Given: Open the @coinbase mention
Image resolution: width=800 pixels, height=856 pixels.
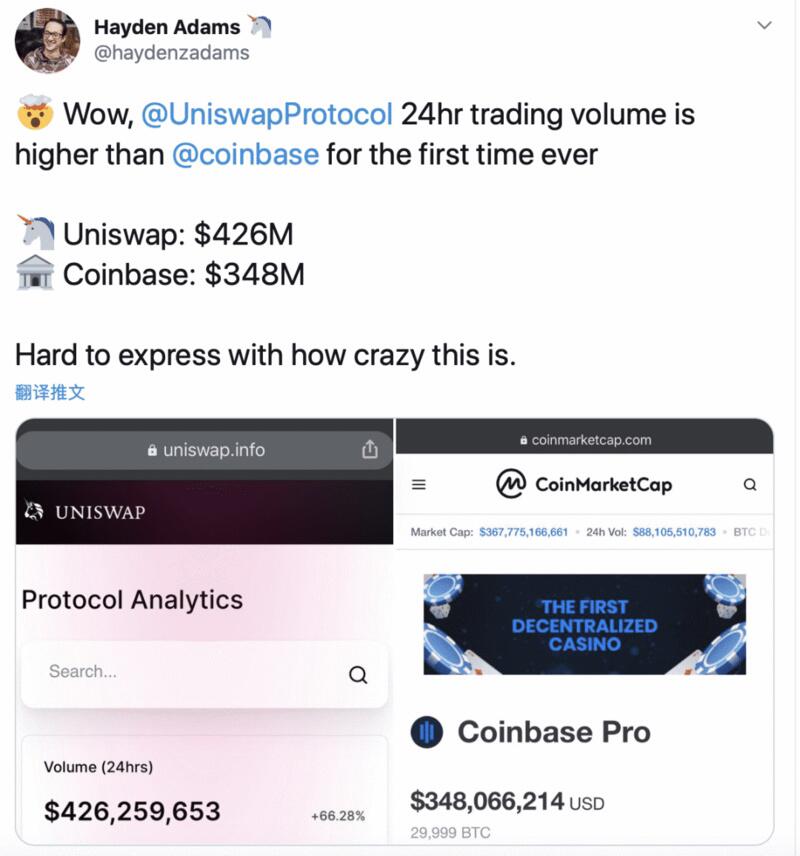Looking at the screenshot, I should point(246,155).
